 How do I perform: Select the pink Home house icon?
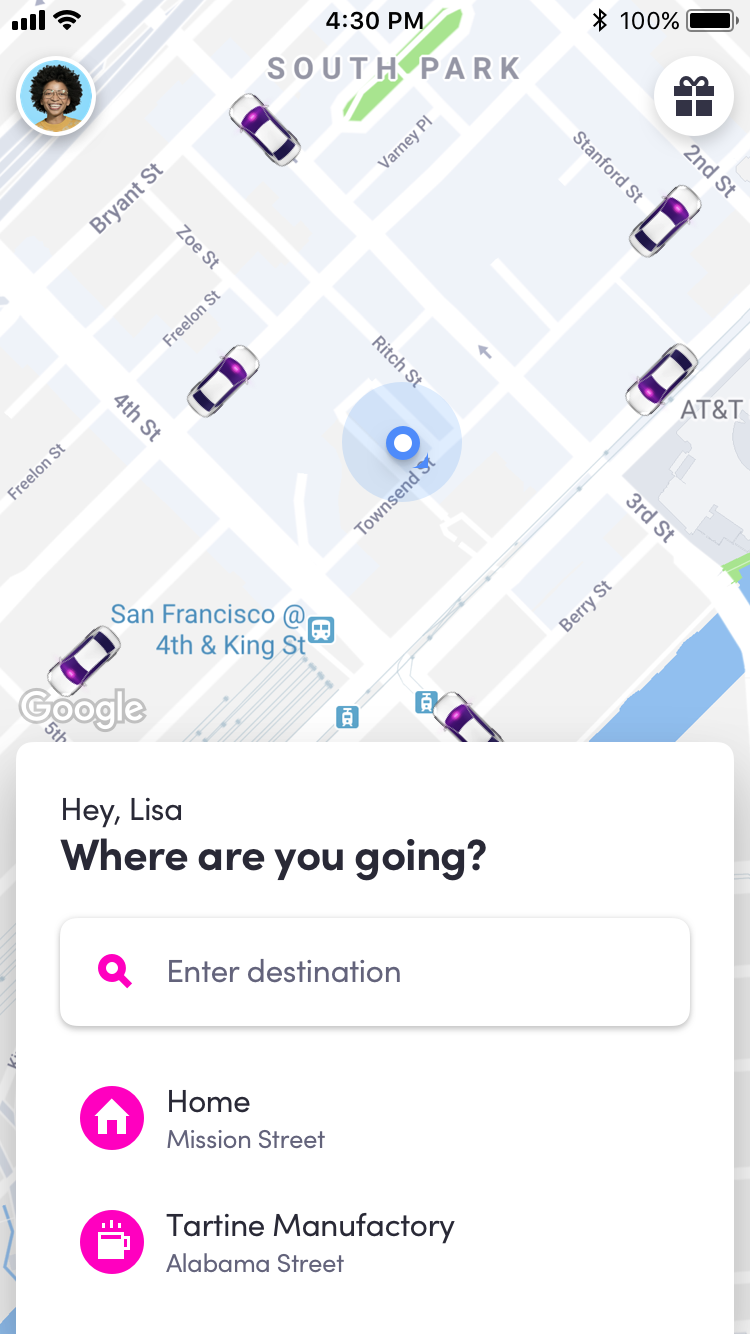[112, 1118]
